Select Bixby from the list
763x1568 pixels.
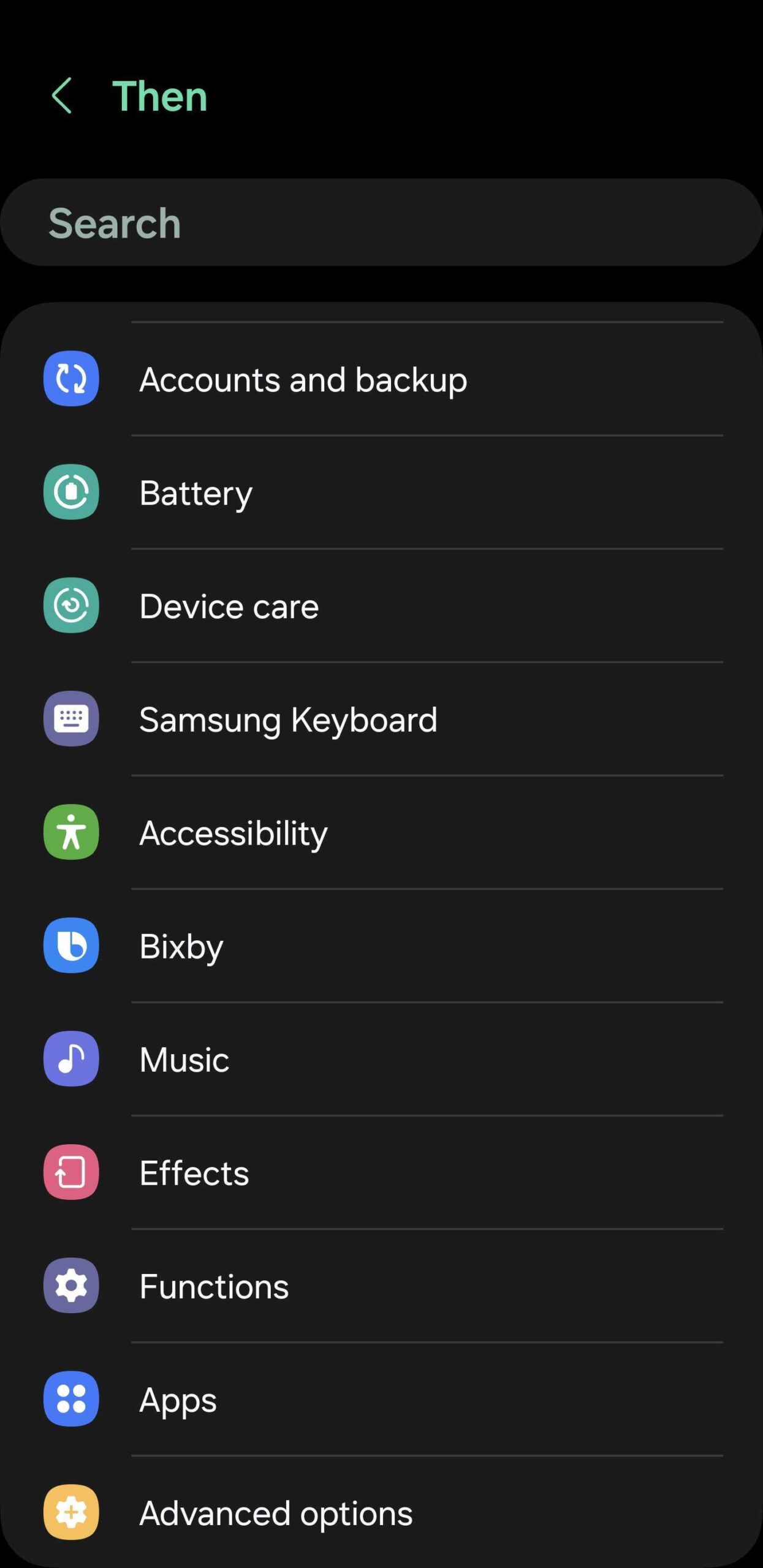(x=380, y=946)
